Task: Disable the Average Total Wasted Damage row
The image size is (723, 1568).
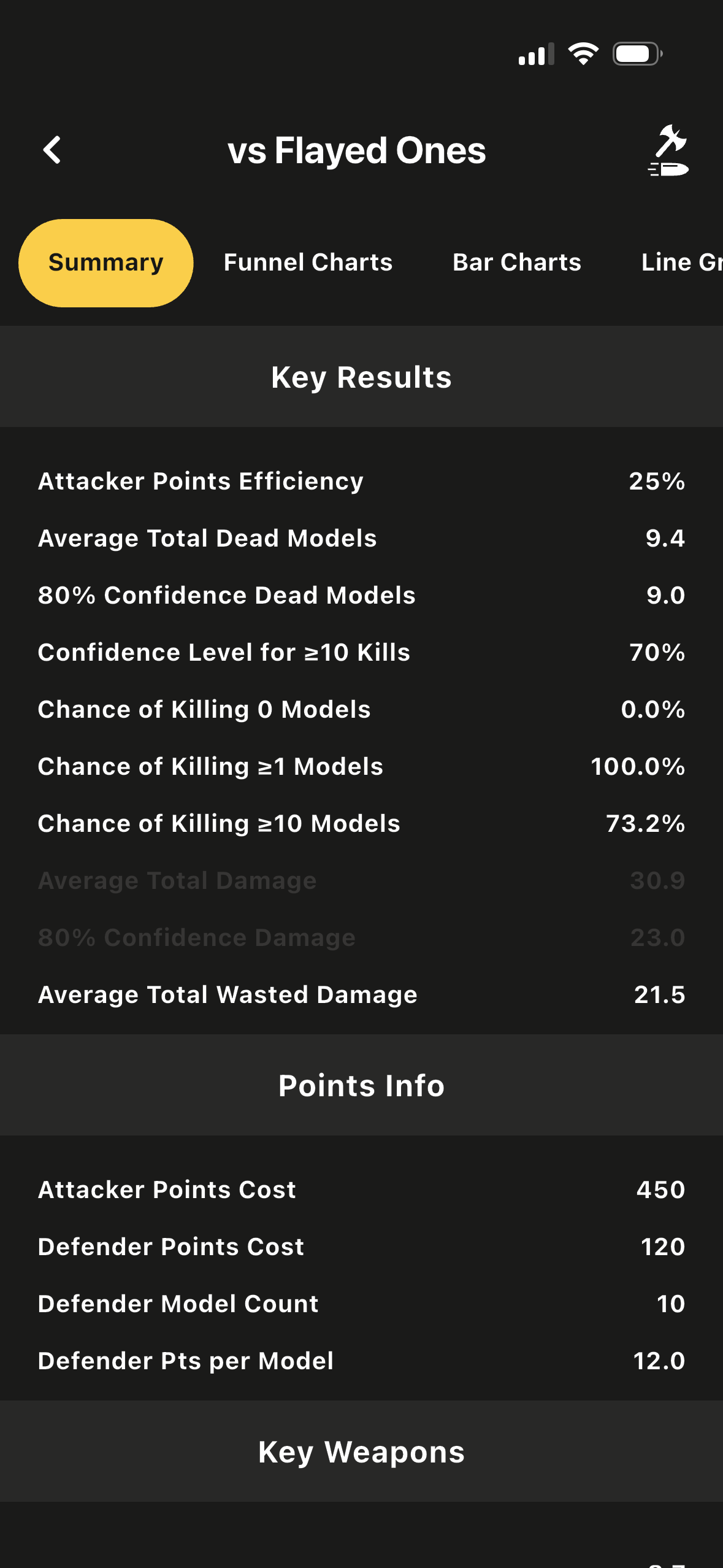Action: [361, 994]
